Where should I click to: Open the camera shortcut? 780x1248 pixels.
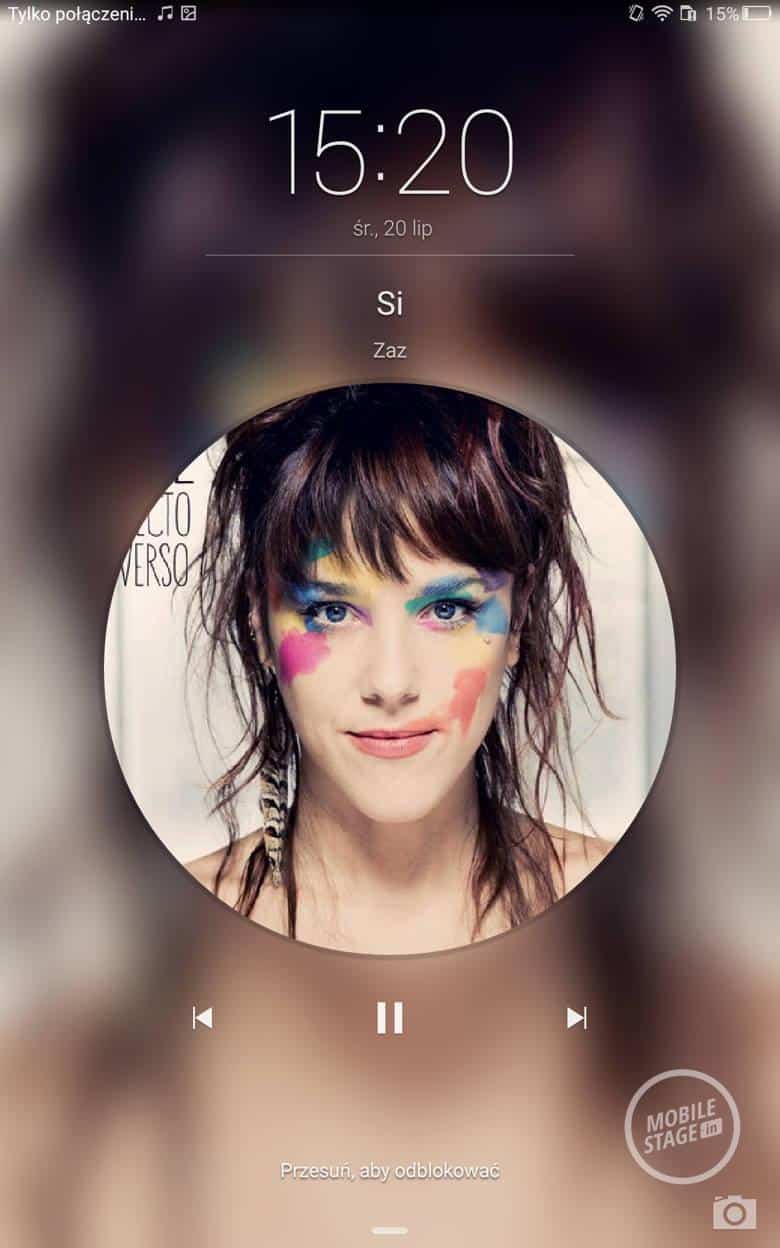pyautogui.click(x=734, y=1211)
